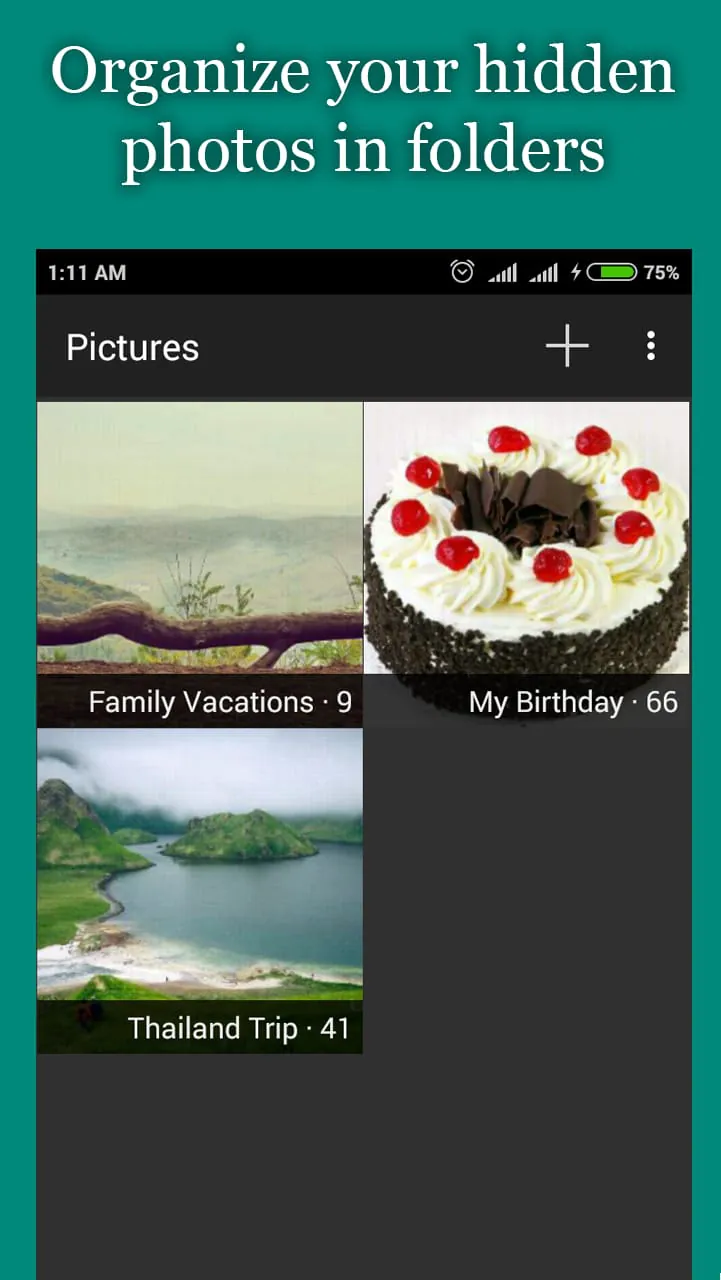
Task: Click the Thailand Trip folder name text
Action: click(x=212, y=1028)
